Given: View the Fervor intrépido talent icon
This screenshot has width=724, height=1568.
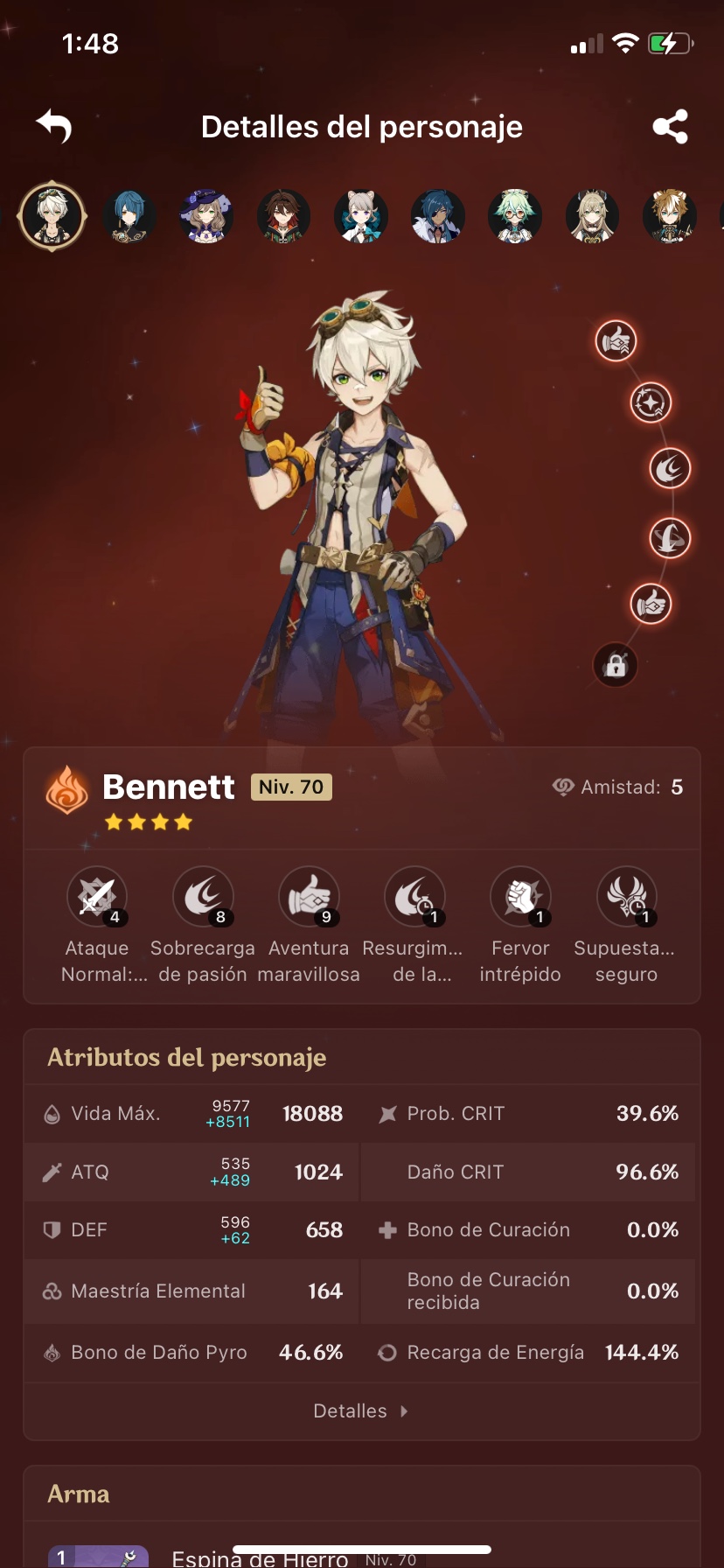Looking at the screenshot, I should [x=520, y=896].
